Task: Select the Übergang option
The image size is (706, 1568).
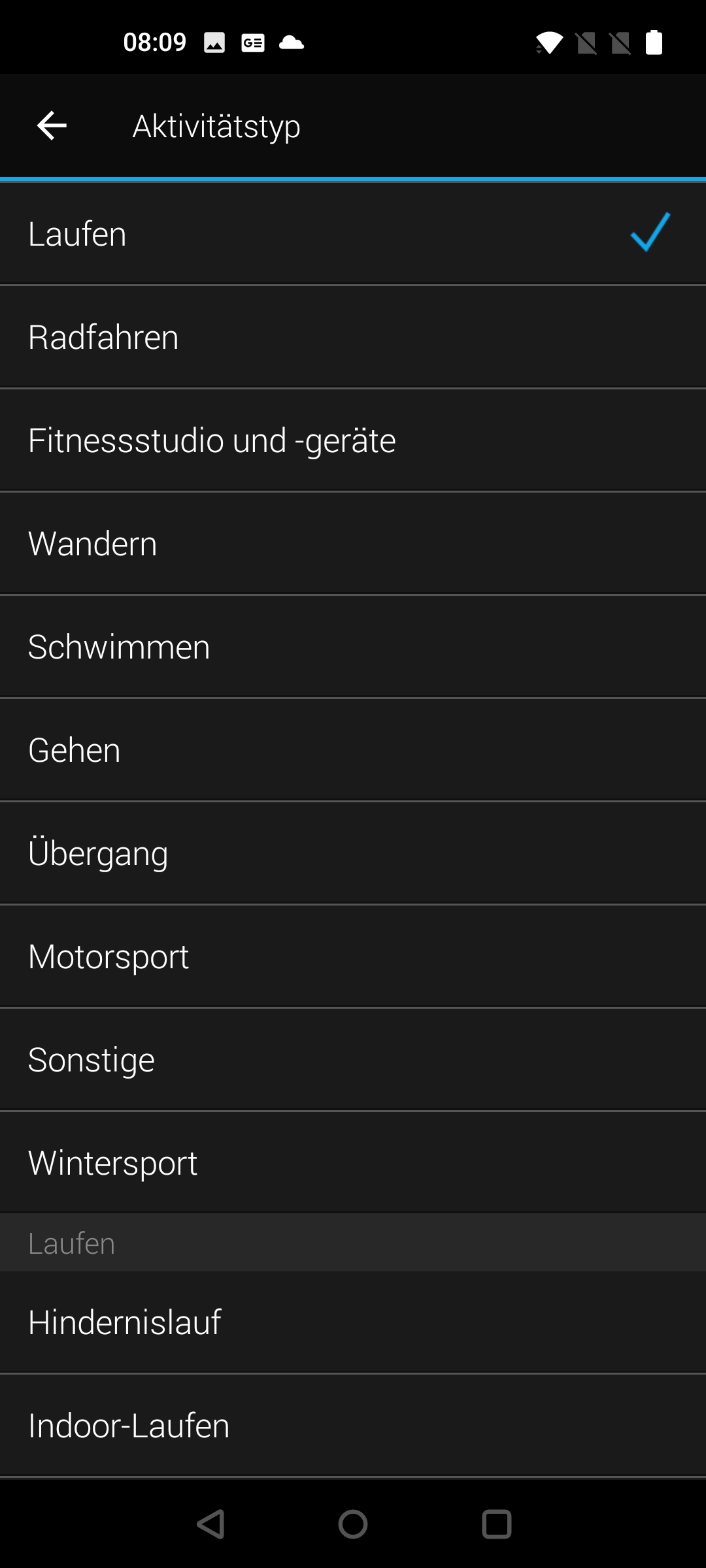Action: pos(353,853)
